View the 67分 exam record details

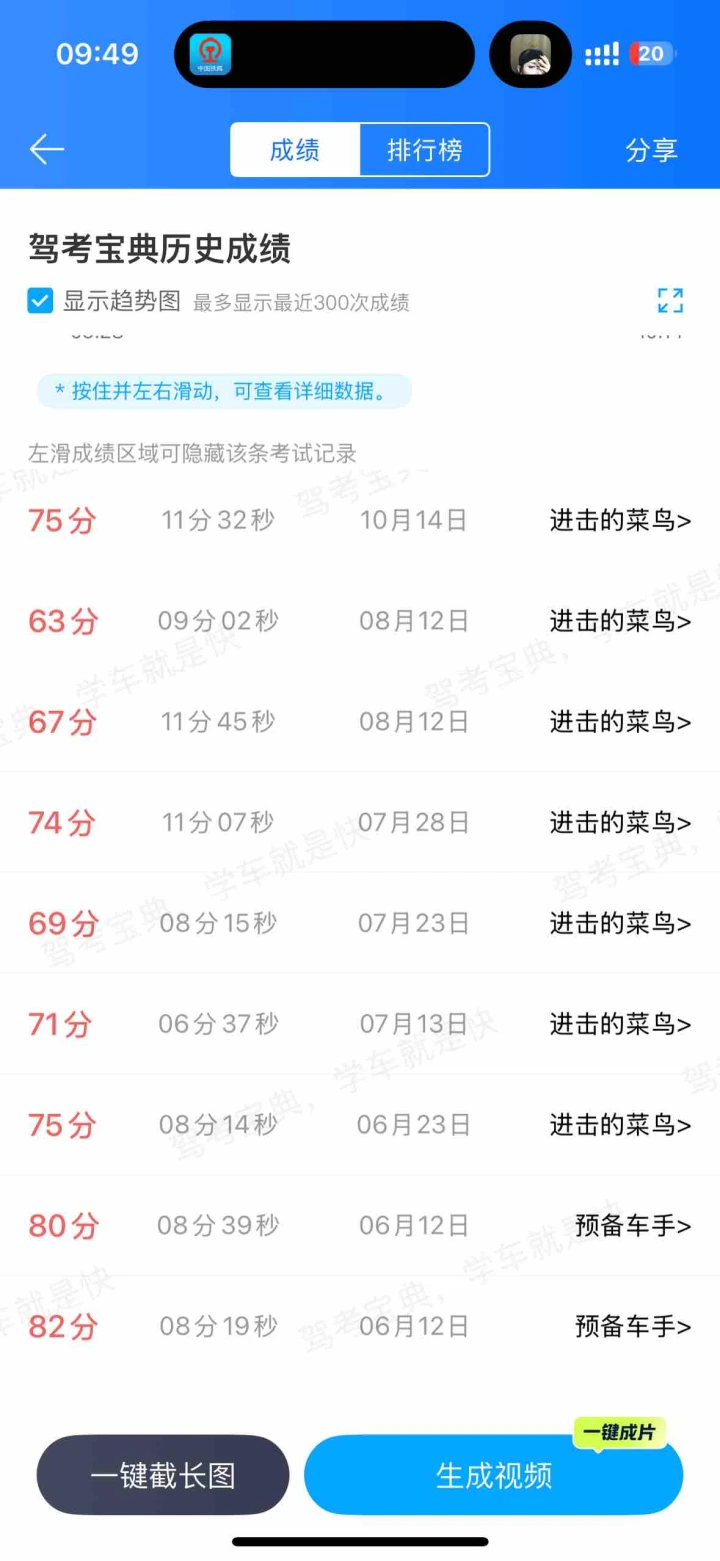tap(620, 722)
